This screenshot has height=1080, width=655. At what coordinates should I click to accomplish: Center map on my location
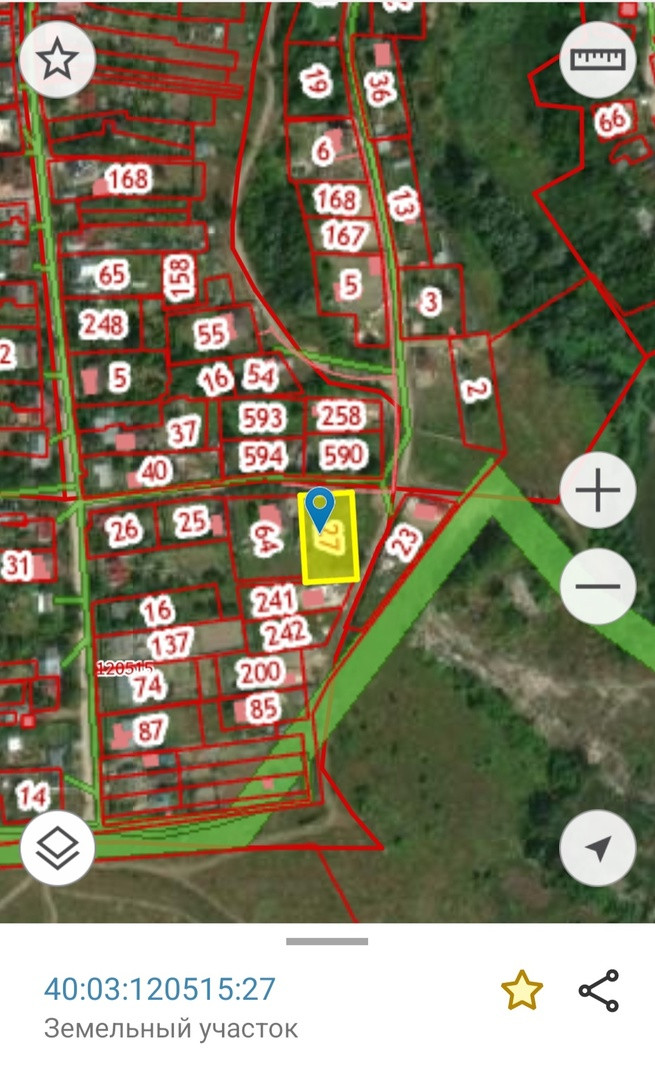tap(598, 849)
